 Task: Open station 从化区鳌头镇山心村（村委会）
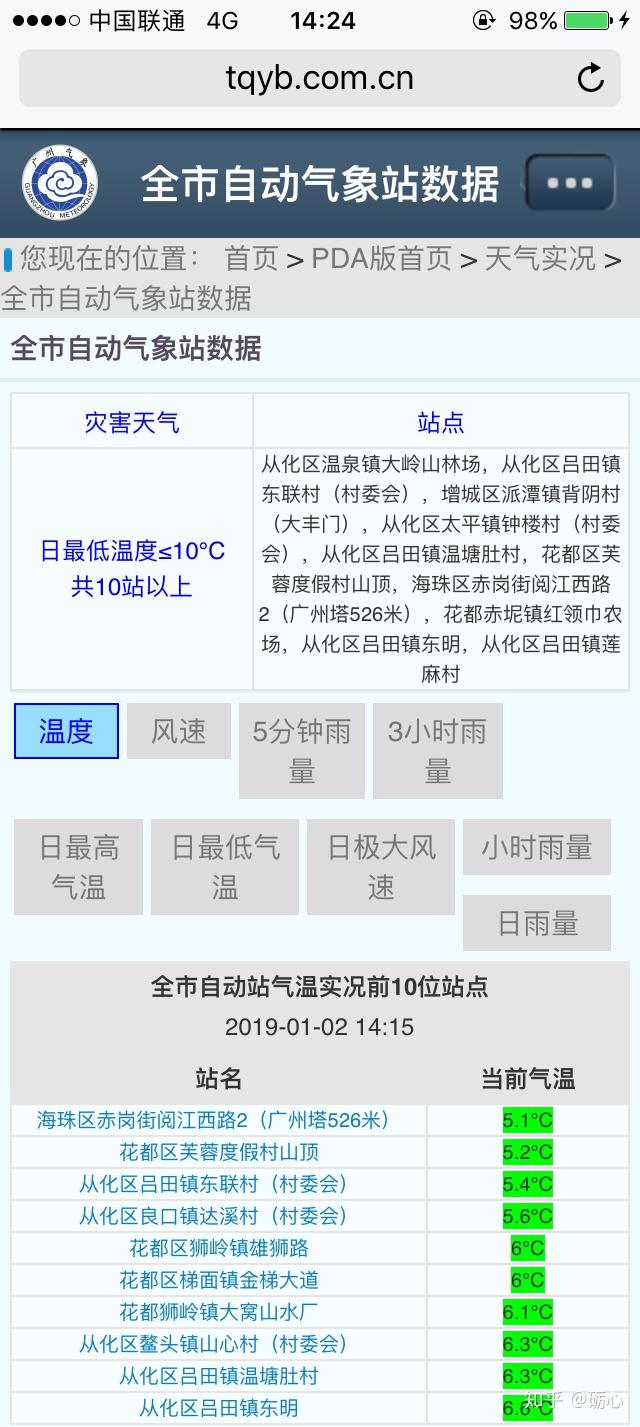pyautogui.click(x=213, y=1344)
